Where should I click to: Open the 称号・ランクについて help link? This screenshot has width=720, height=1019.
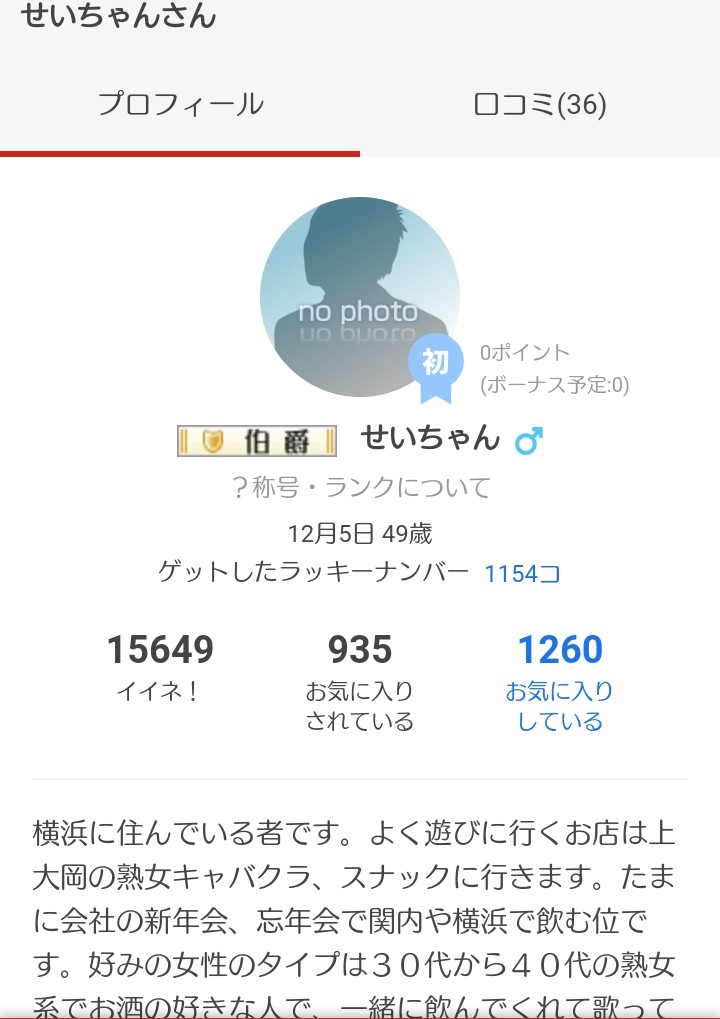[x=361, y=487]
